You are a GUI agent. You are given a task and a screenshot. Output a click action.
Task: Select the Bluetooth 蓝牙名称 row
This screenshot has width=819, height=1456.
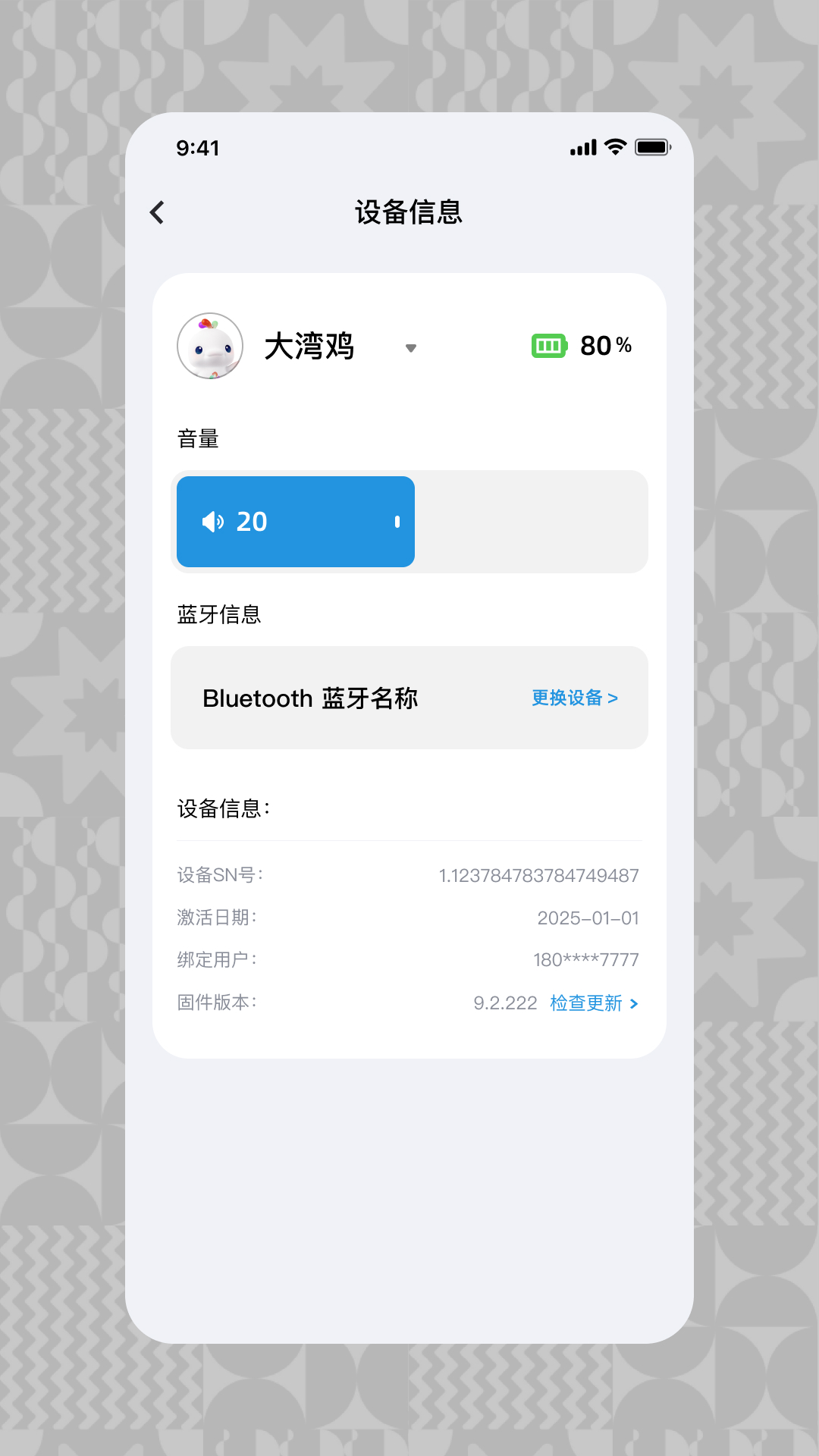(311, 698)
